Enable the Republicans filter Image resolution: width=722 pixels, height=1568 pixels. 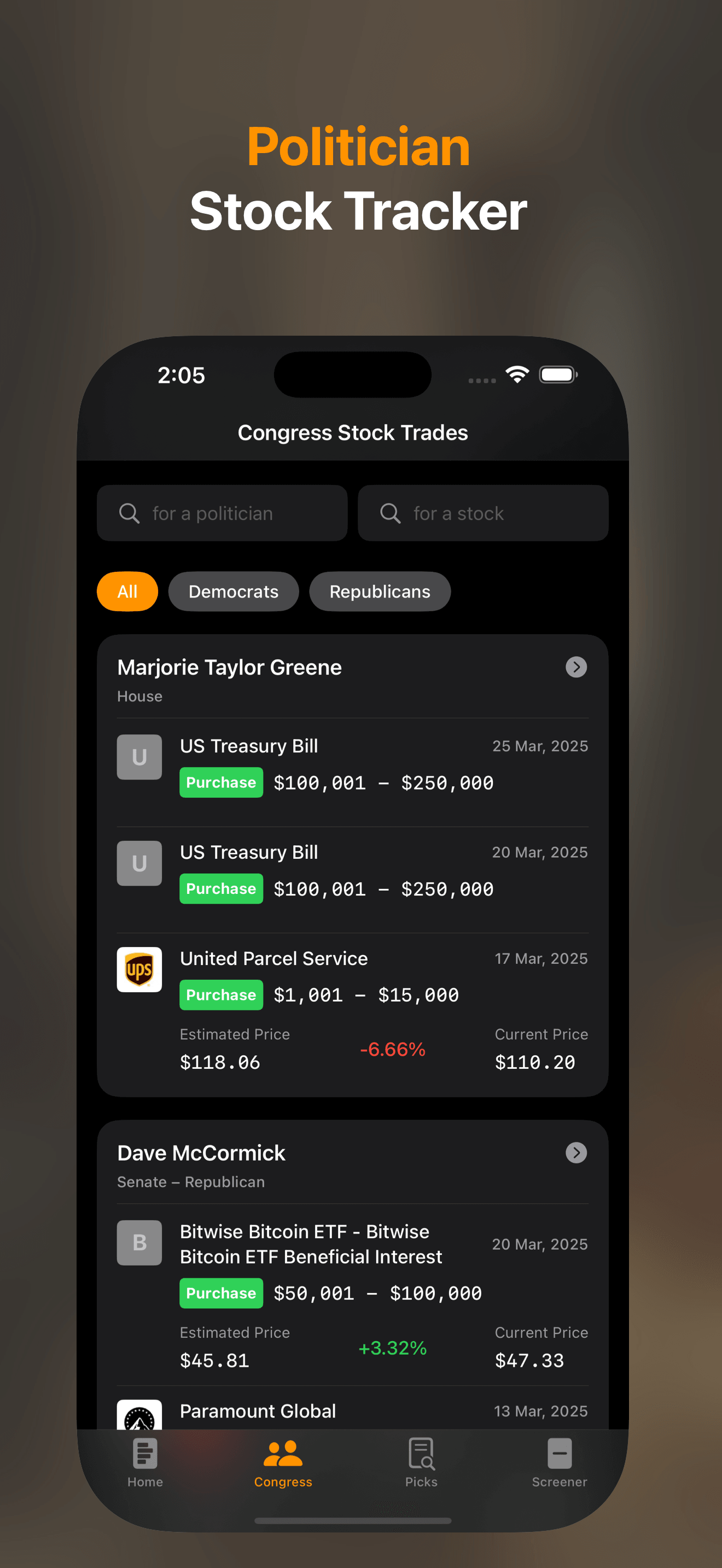pos(379,591)
